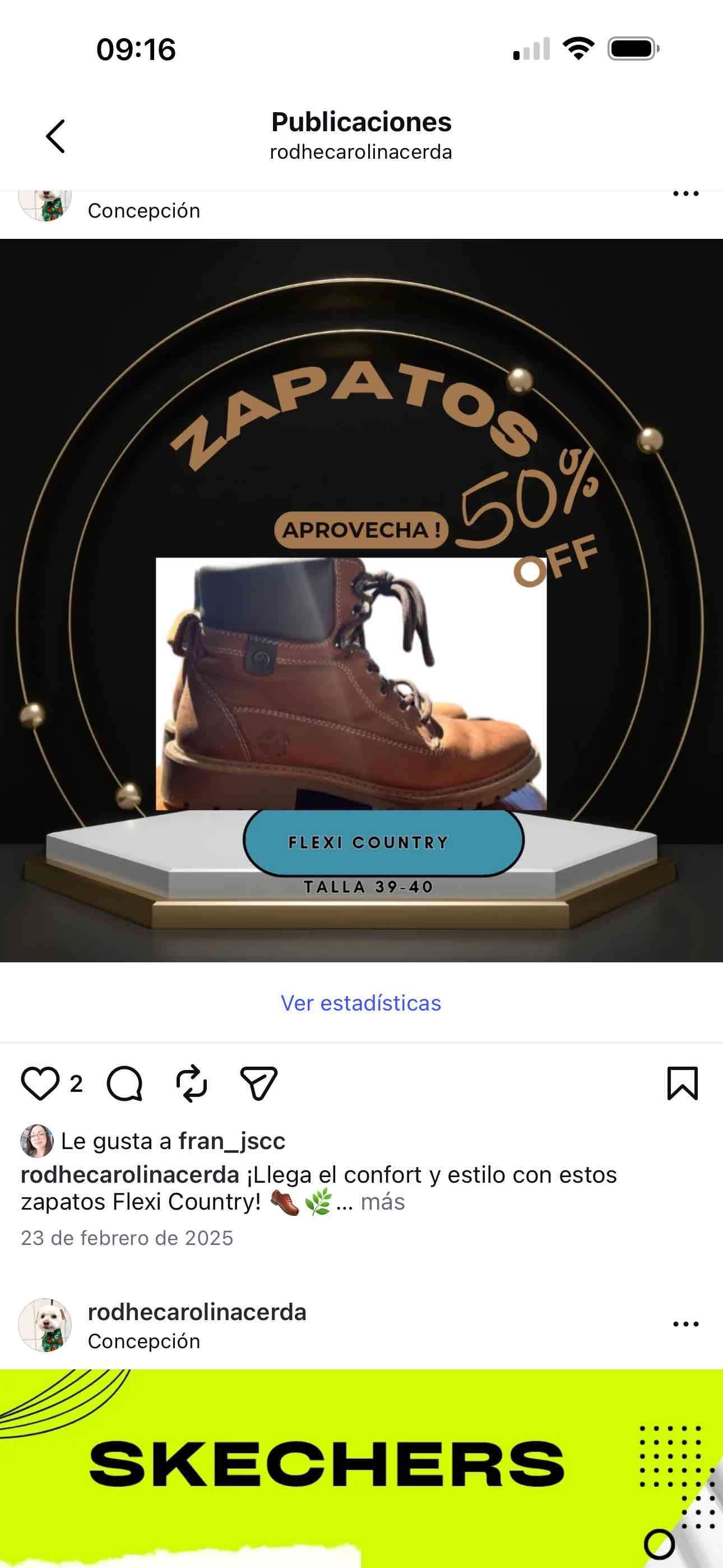Go back from Publicaciones
Image resolution: width=723 pixels, height=1568 pixels.
tap(55, 136)
